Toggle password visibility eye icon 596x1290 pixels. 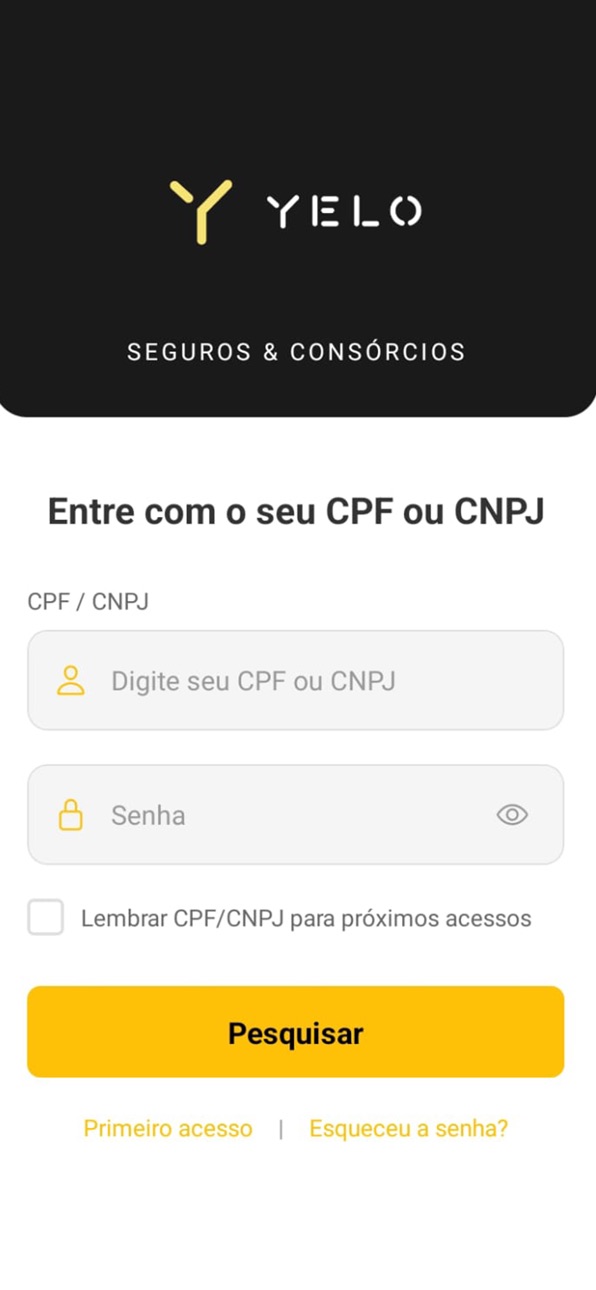(x=512, y=815)
